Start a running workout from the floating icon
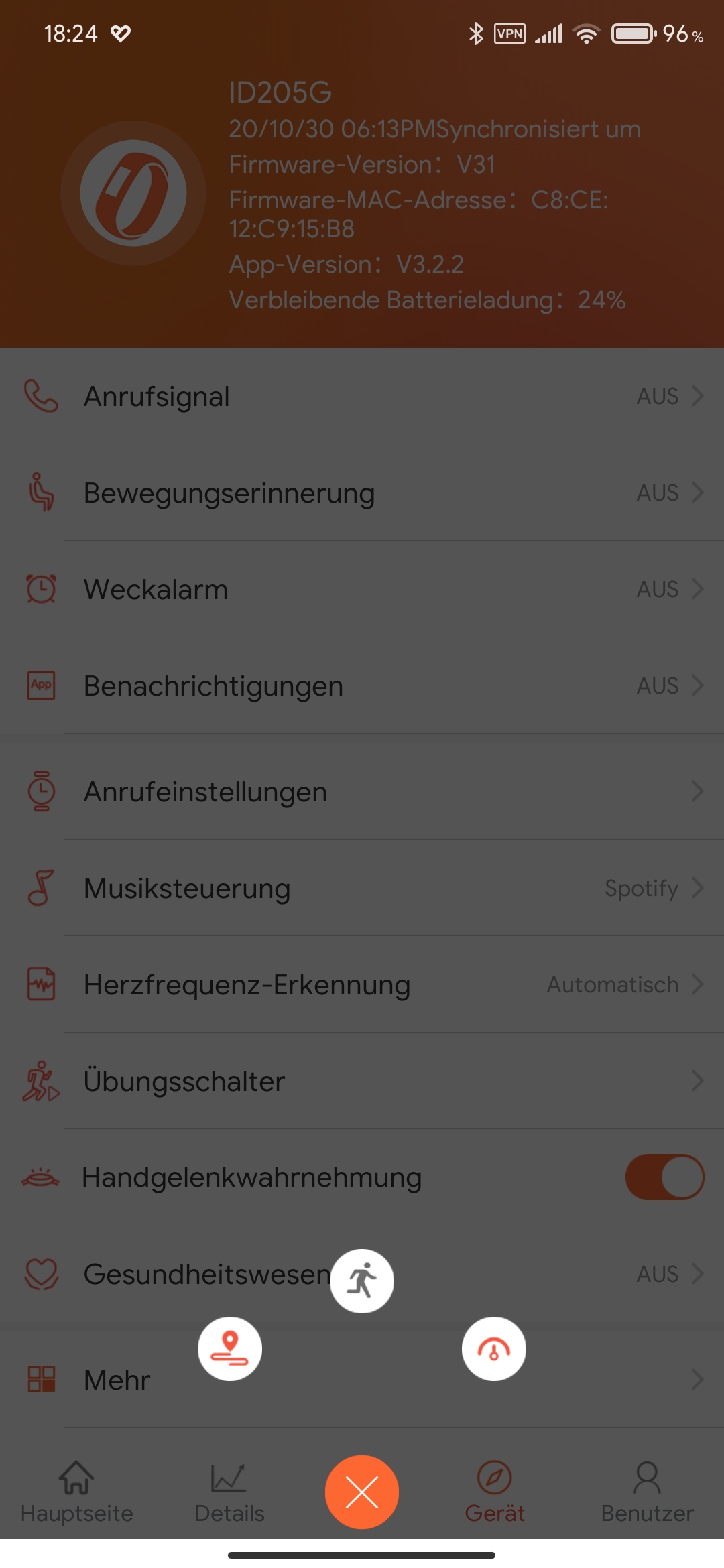Screen dimensions: 724x1568 coord(362,1281)
